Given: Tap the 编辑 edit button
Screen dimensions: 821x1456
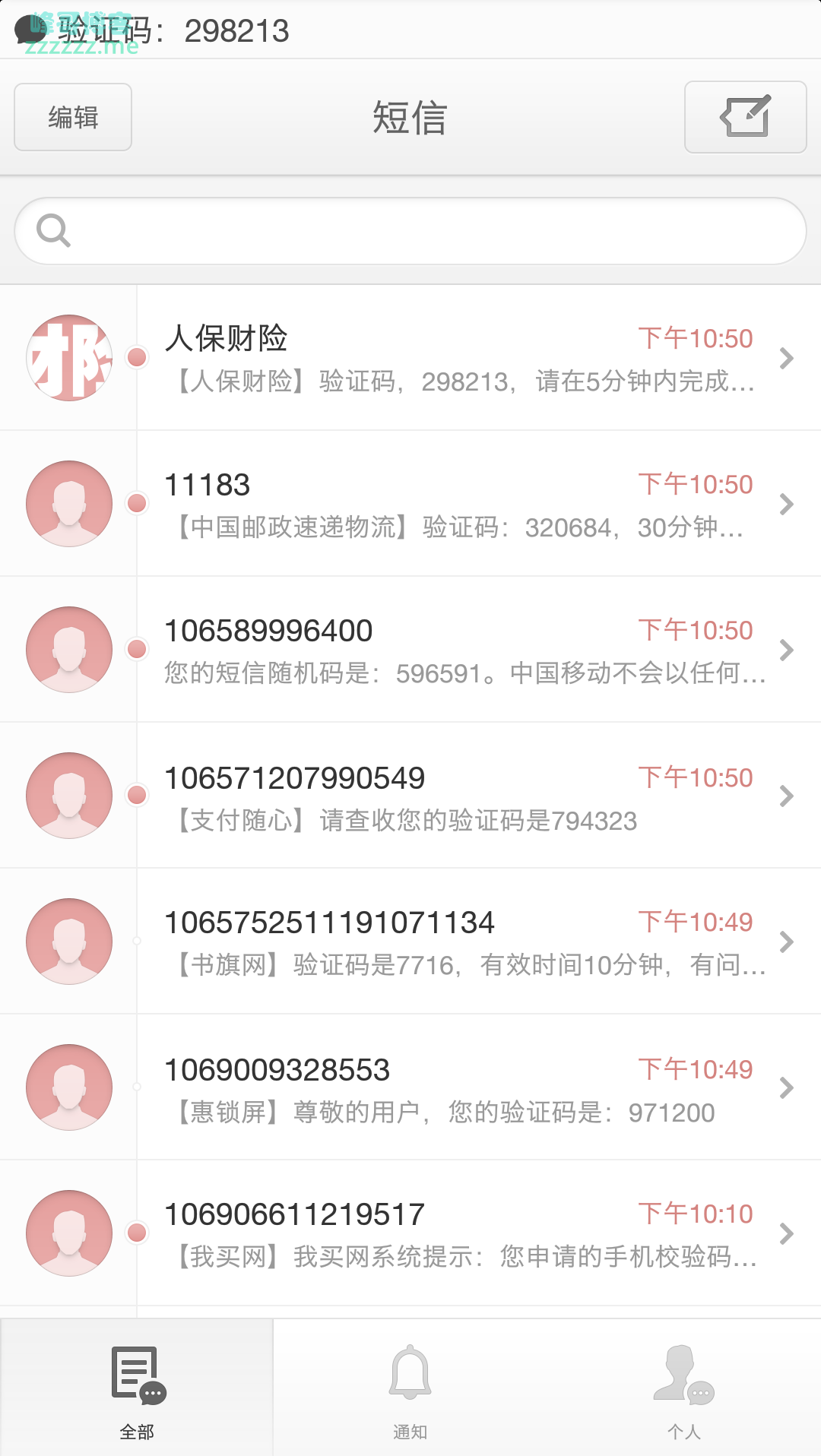Looking at the screenshot, I should pos(73,117).
